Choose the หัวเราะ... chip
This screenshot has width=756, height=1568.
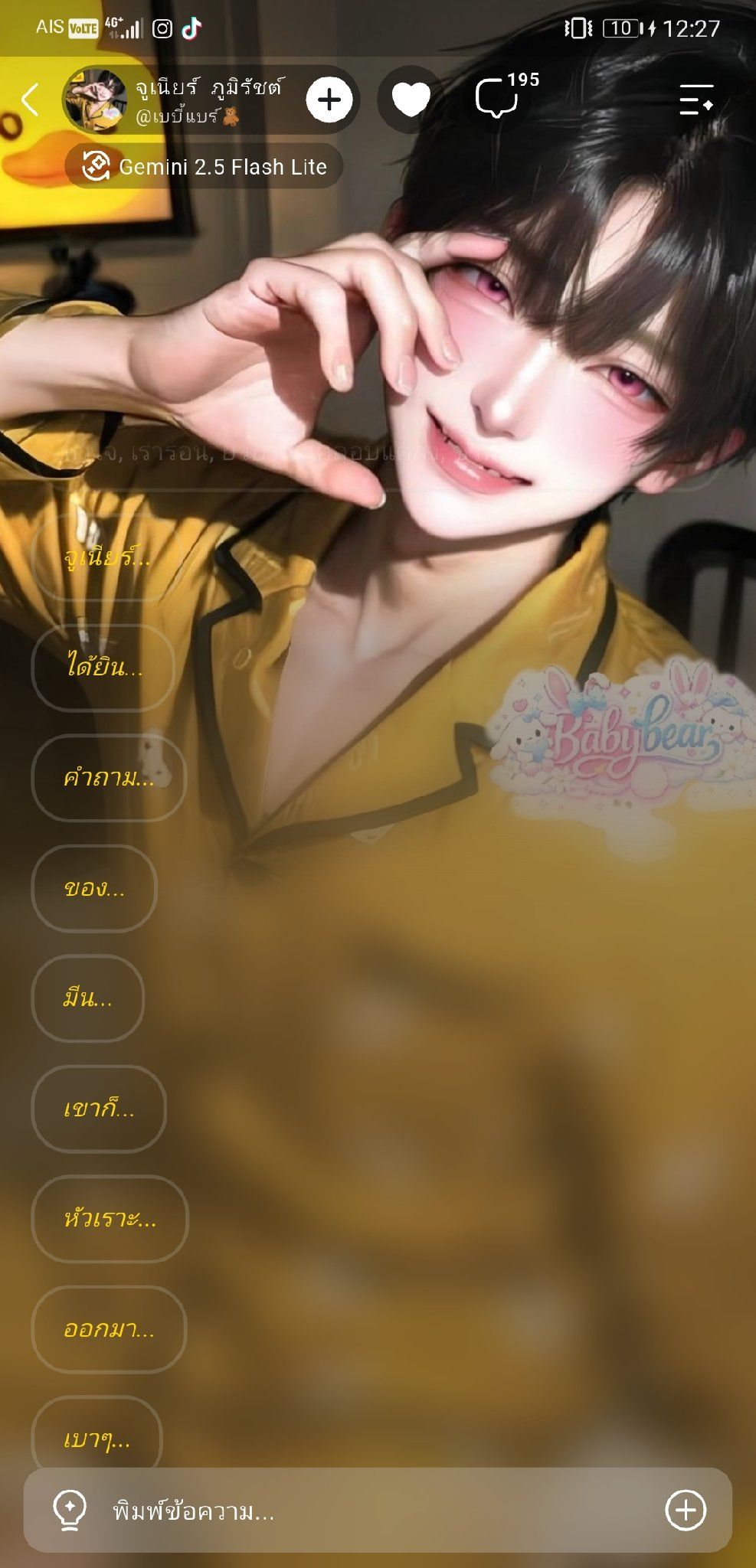110,1218
